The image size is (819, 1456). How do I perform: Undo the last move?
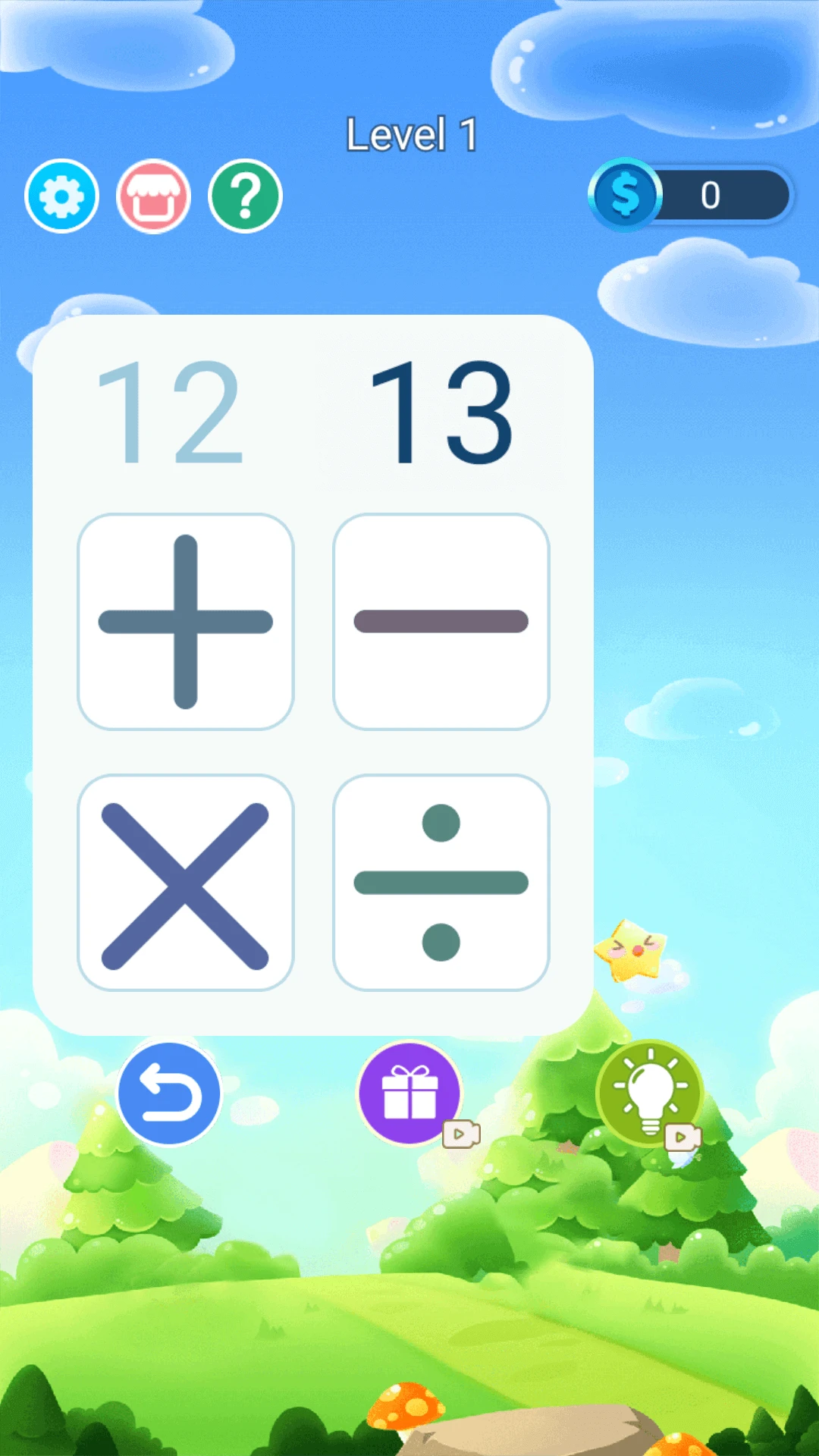169,1094
